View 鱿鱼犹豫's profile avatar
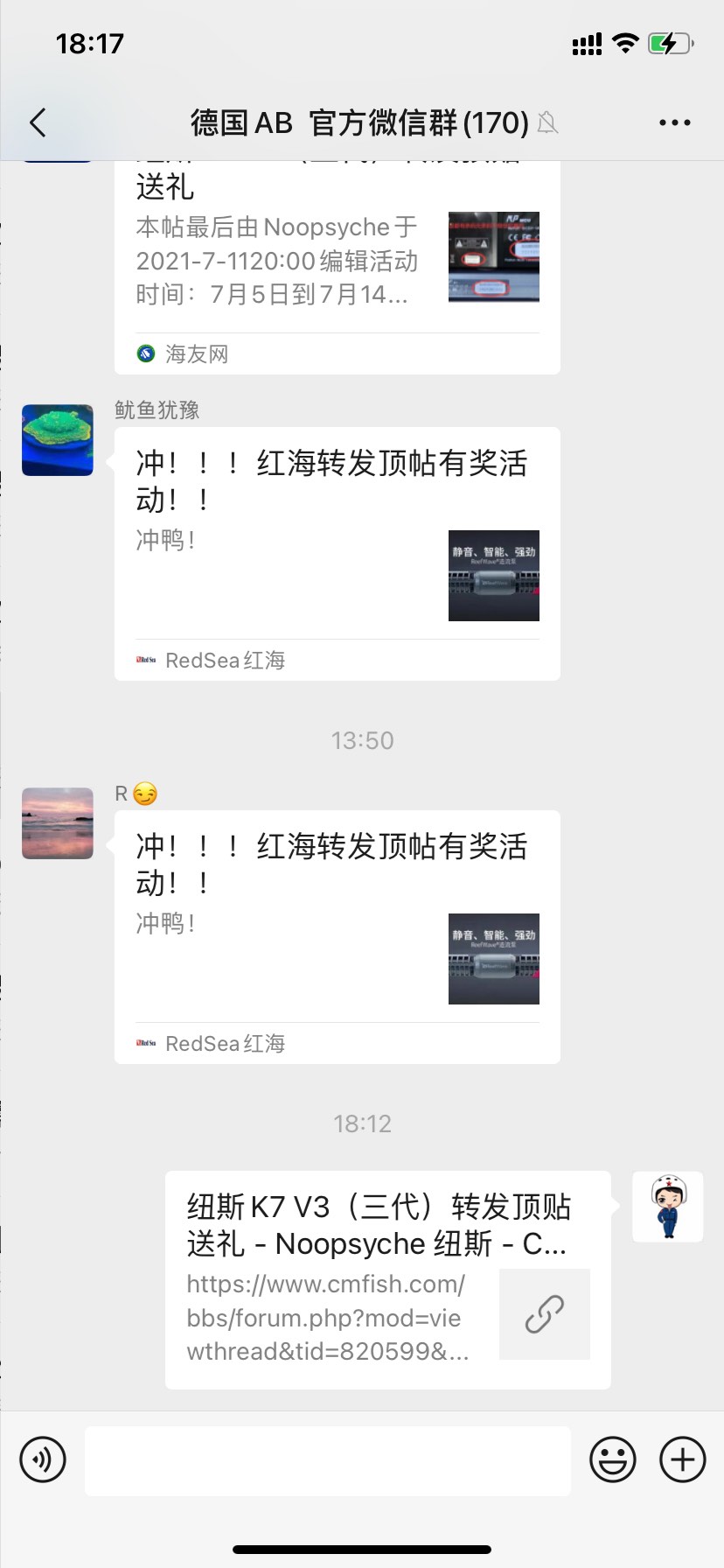This screenshot has width=724, height=1568. click(58, 440)
